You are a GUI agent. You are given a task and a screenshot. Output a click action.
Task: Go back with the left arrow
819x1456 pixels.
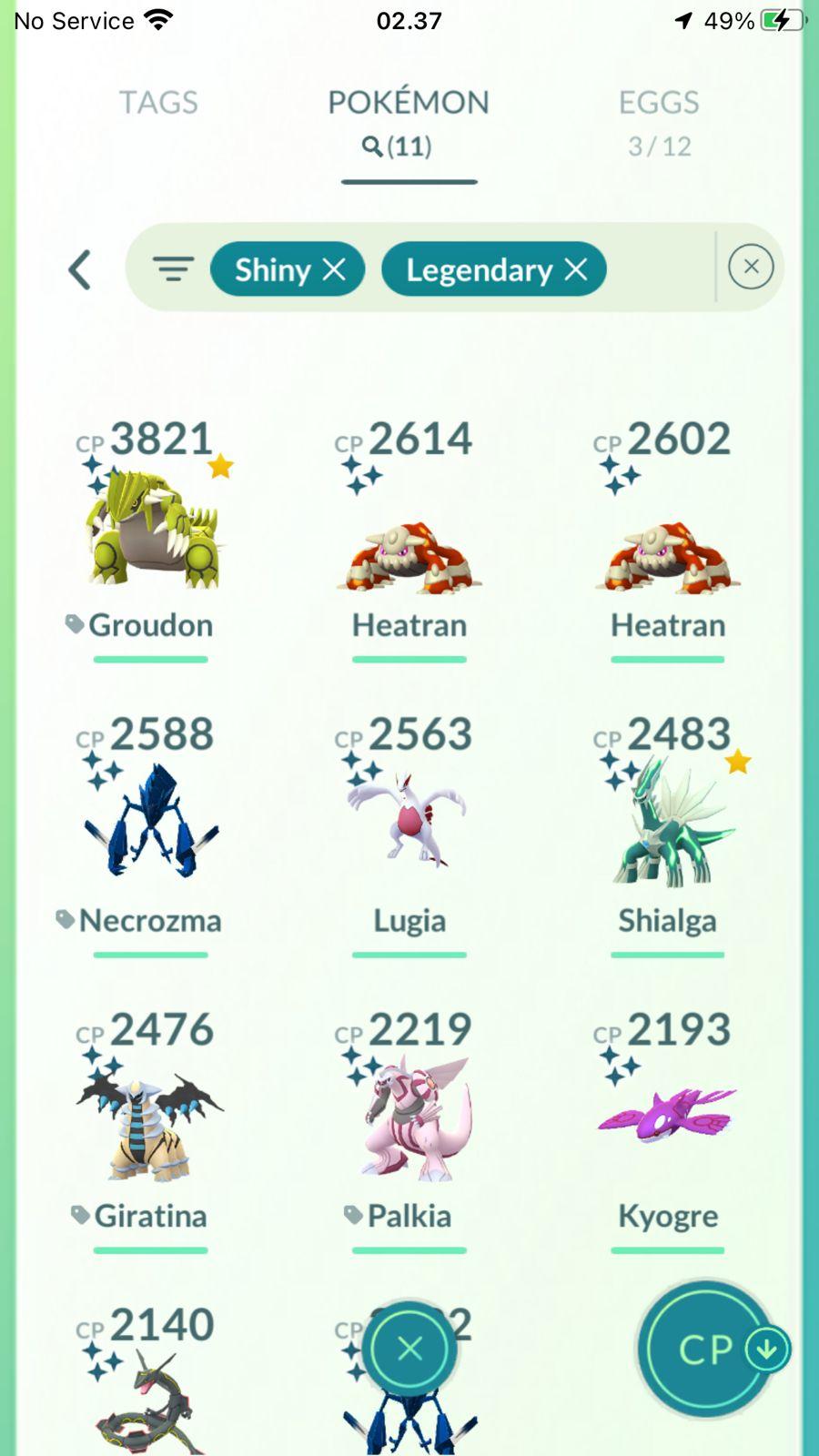click(80, 269)
